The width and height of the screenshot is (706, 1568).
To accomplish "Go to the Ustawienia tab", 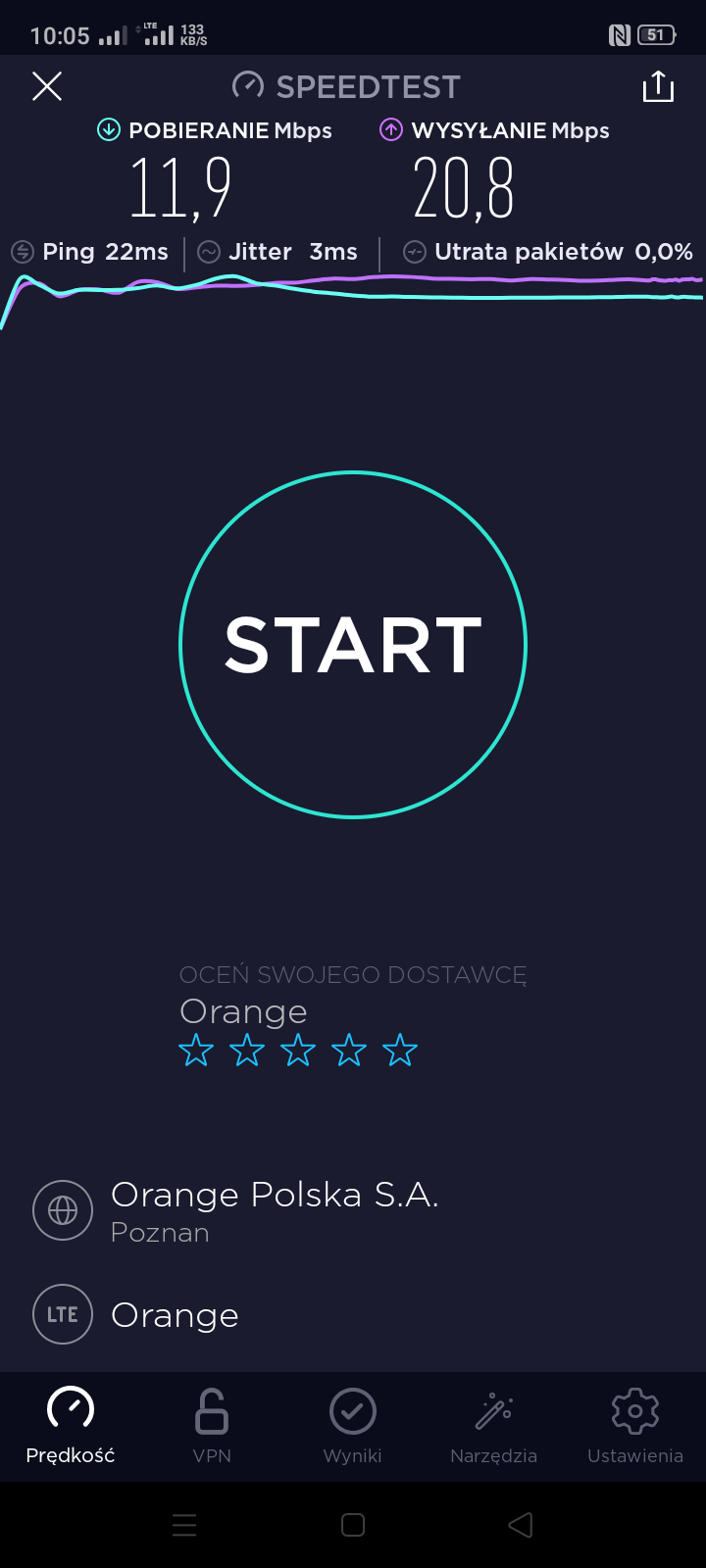I will point(634,1425).
